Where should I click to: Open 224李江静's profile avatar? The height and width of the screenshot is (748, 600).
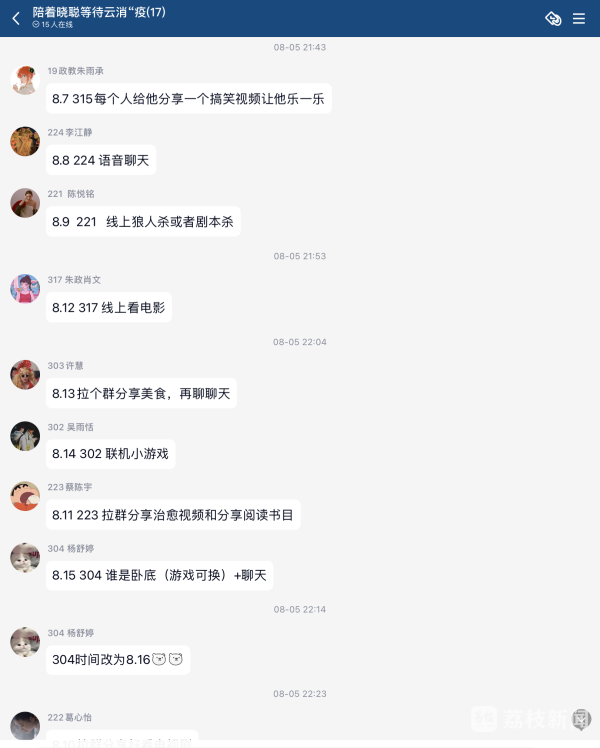(25, 141)
